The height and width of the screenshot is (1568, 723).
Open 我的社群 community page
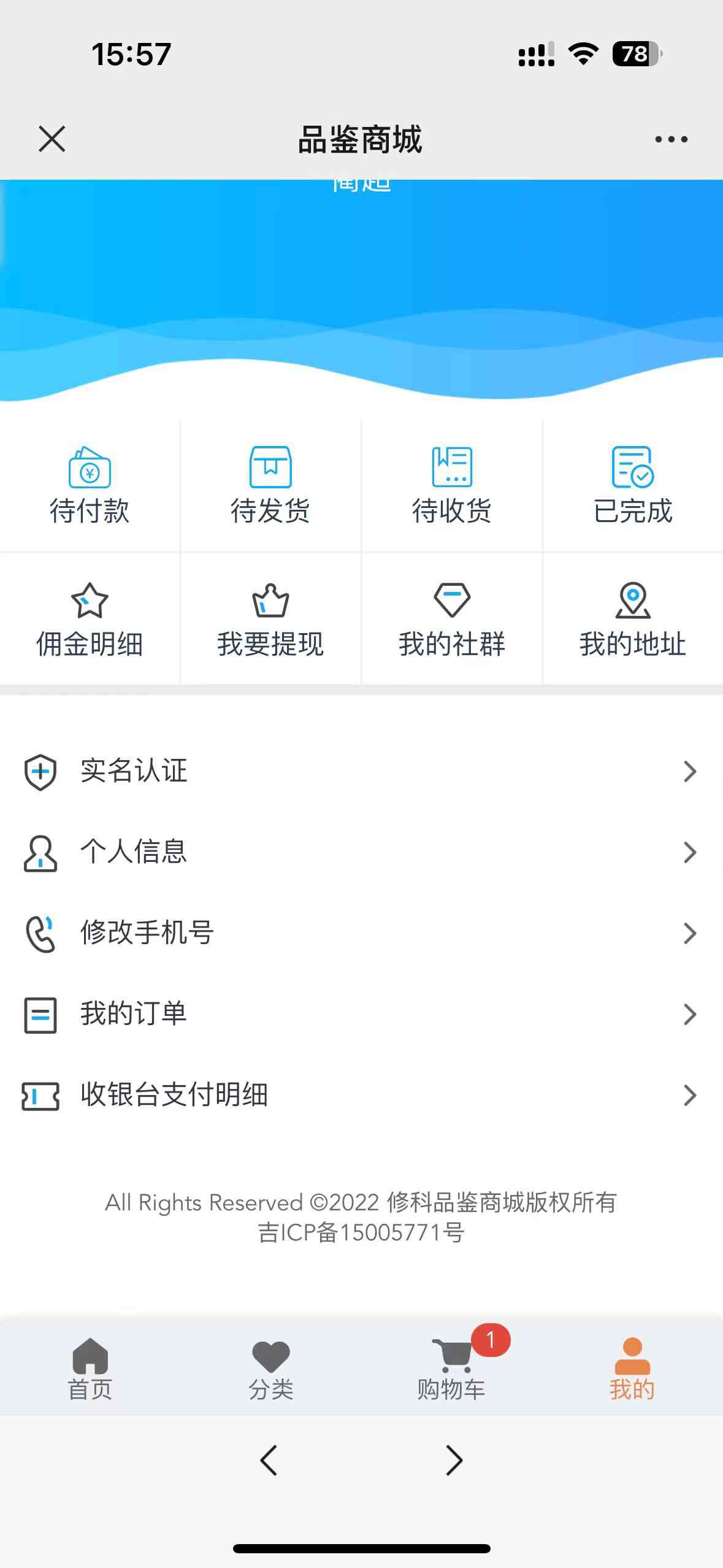[452, 620]
